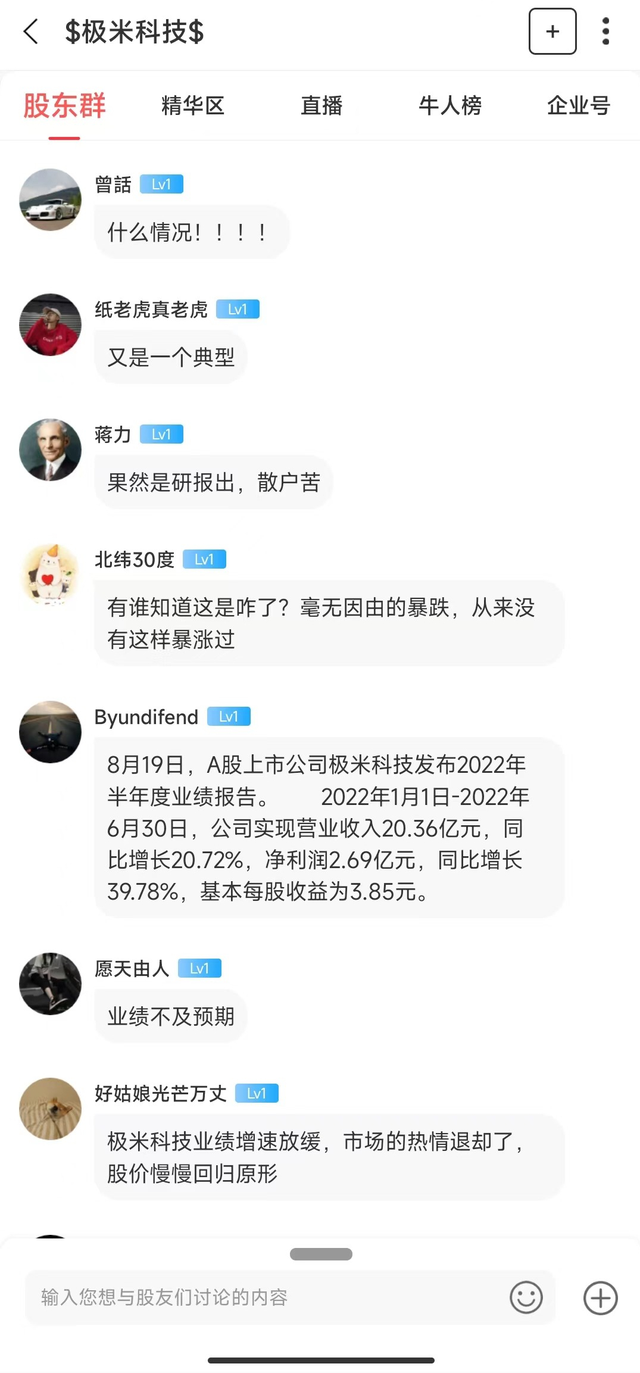View 愿天由人's avatar
The width and height of the screenshot is (640, 1373).
(x=50, y=983)
